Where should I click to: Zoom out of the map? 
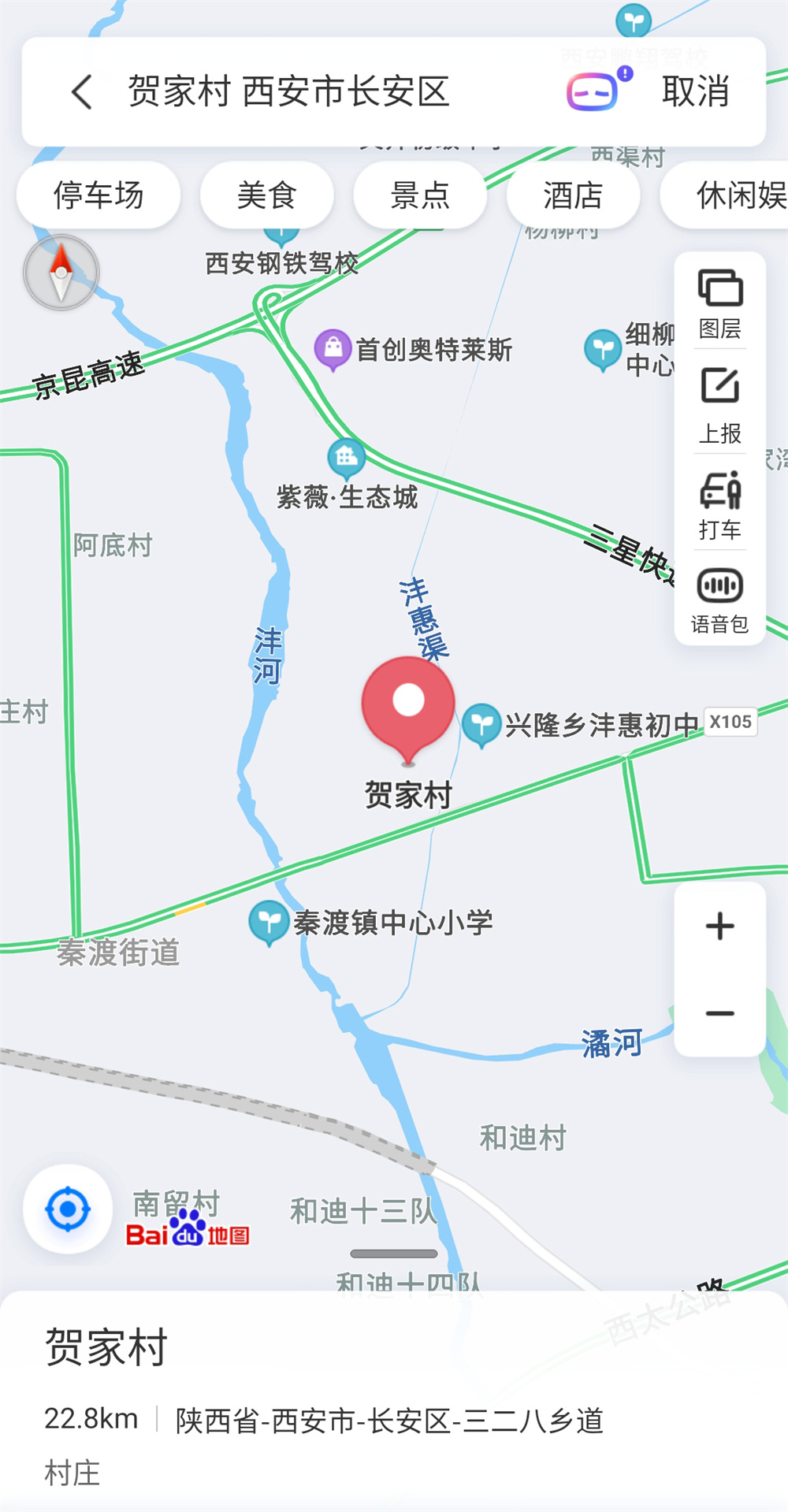coord(719,1013)
